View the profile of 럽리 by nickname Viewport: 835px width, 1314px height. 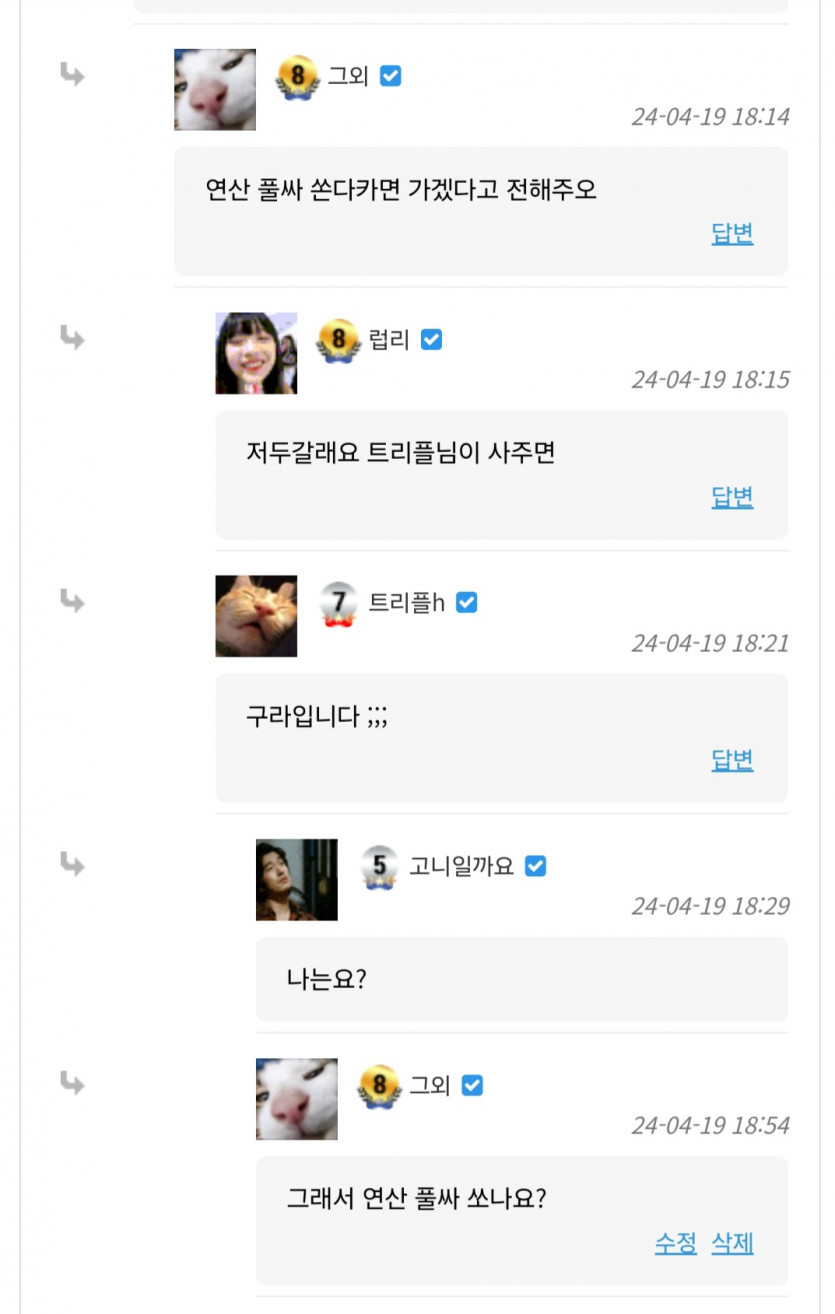click(389, 340)
